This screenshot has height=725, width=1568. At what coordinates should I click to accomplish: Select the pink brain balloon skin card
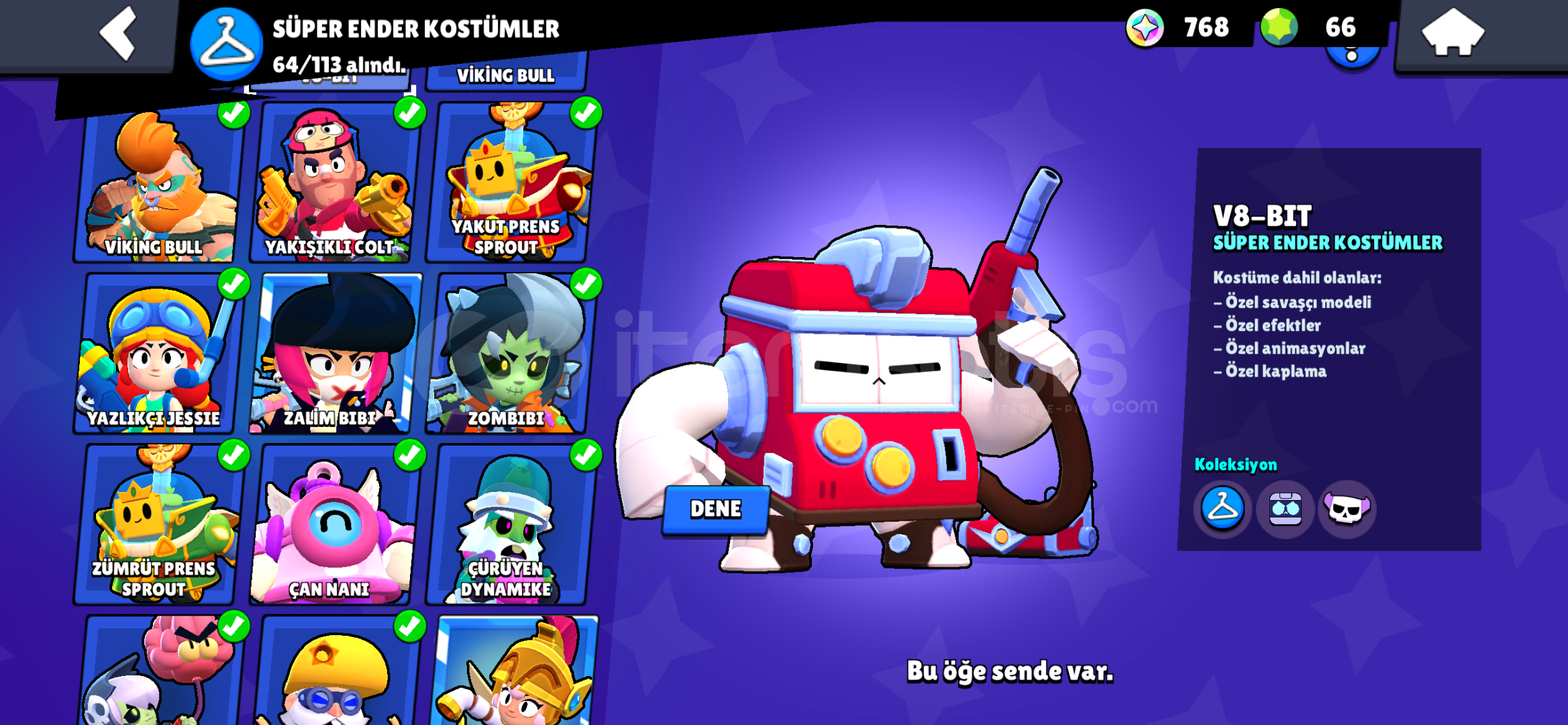158,671
